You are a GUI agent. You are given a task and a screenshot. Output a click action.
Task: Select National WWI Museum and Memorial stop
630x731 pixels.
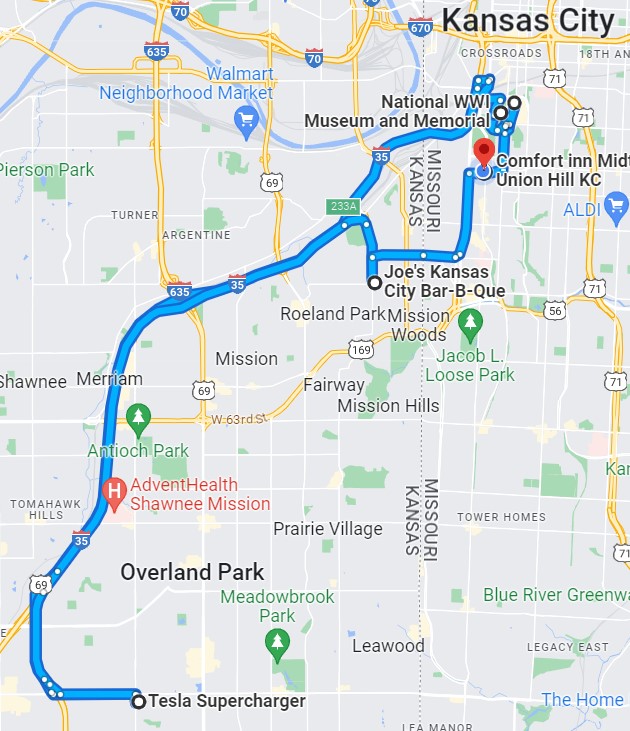point(499,113)
